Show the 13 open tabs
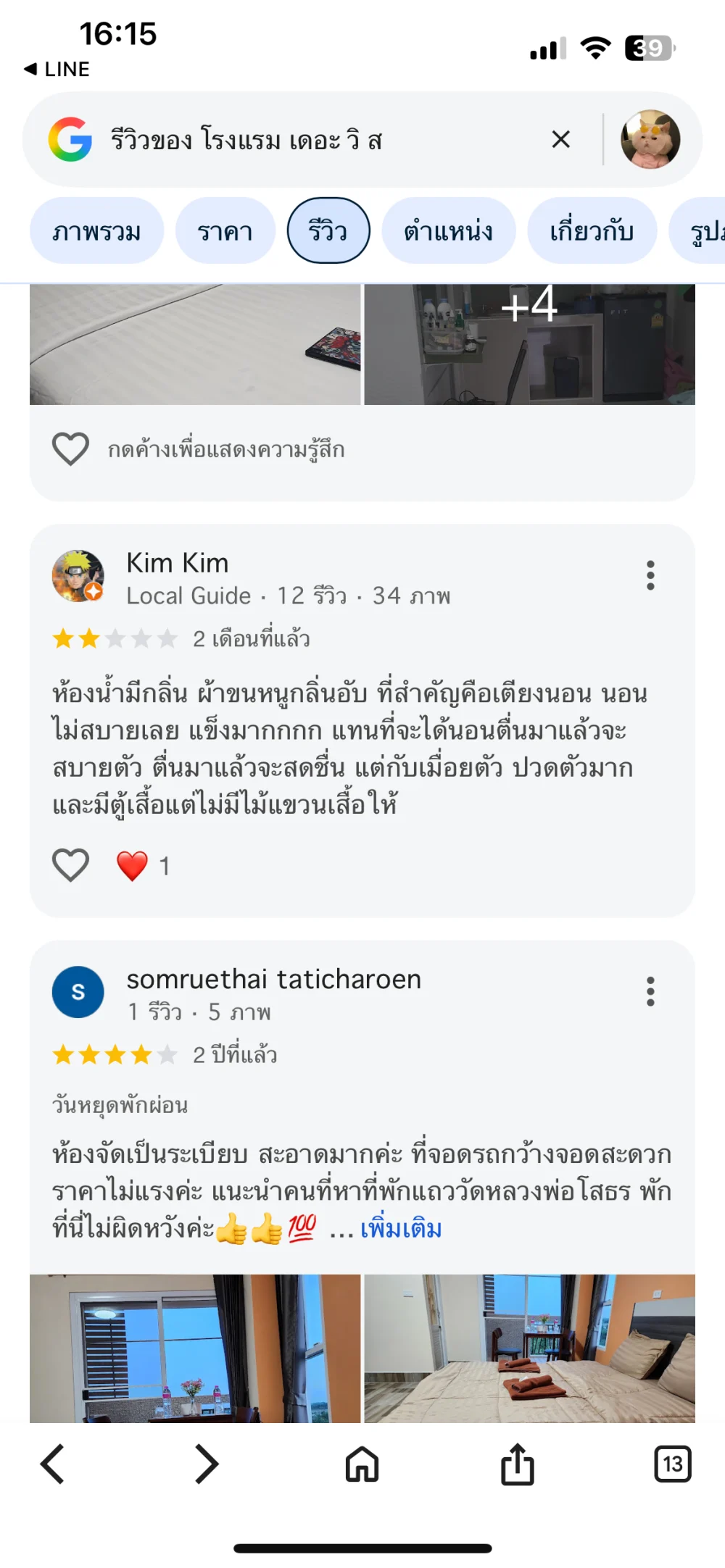 (672, 1464)
